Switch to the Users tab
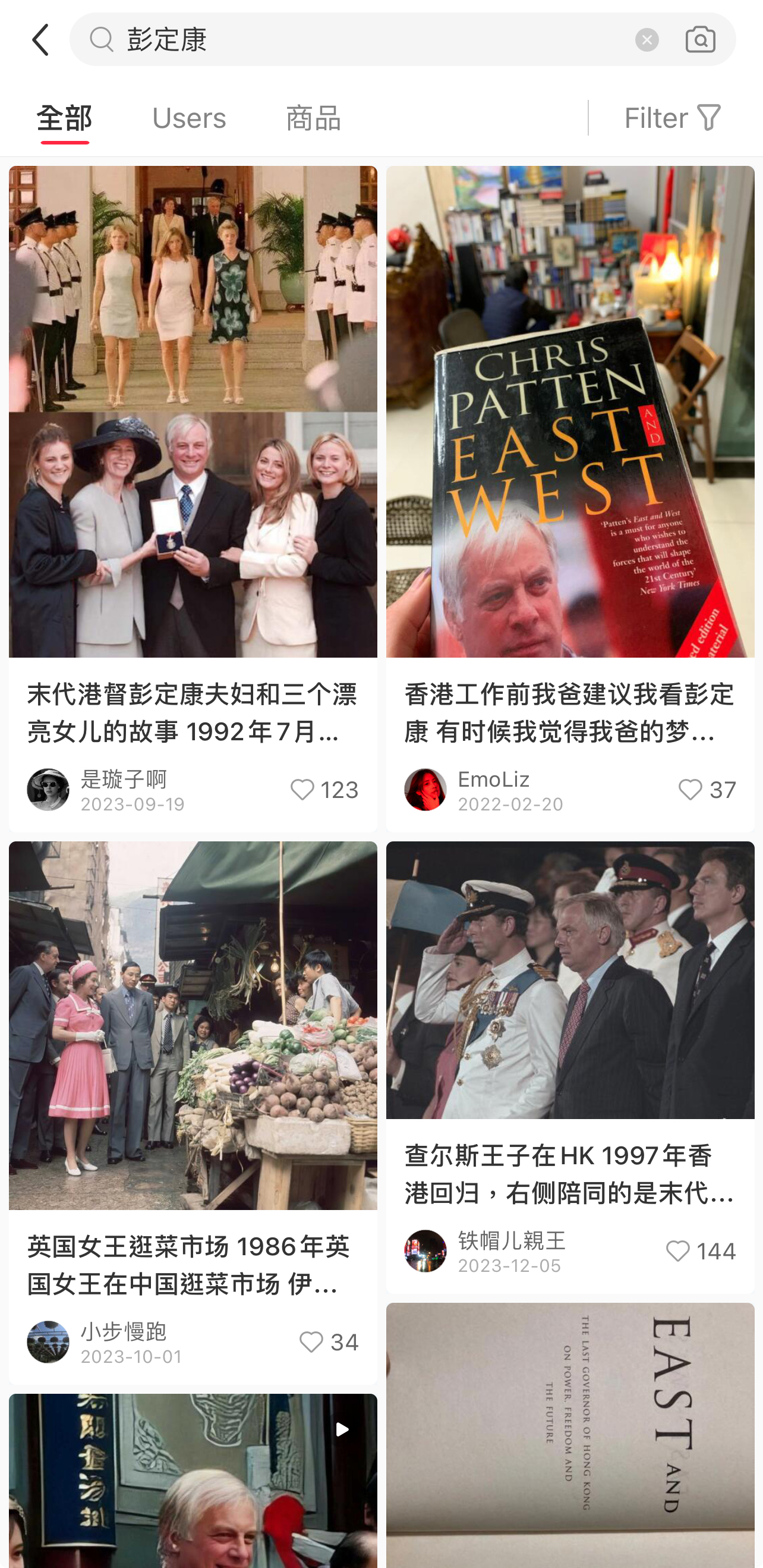 click(189, 118)
